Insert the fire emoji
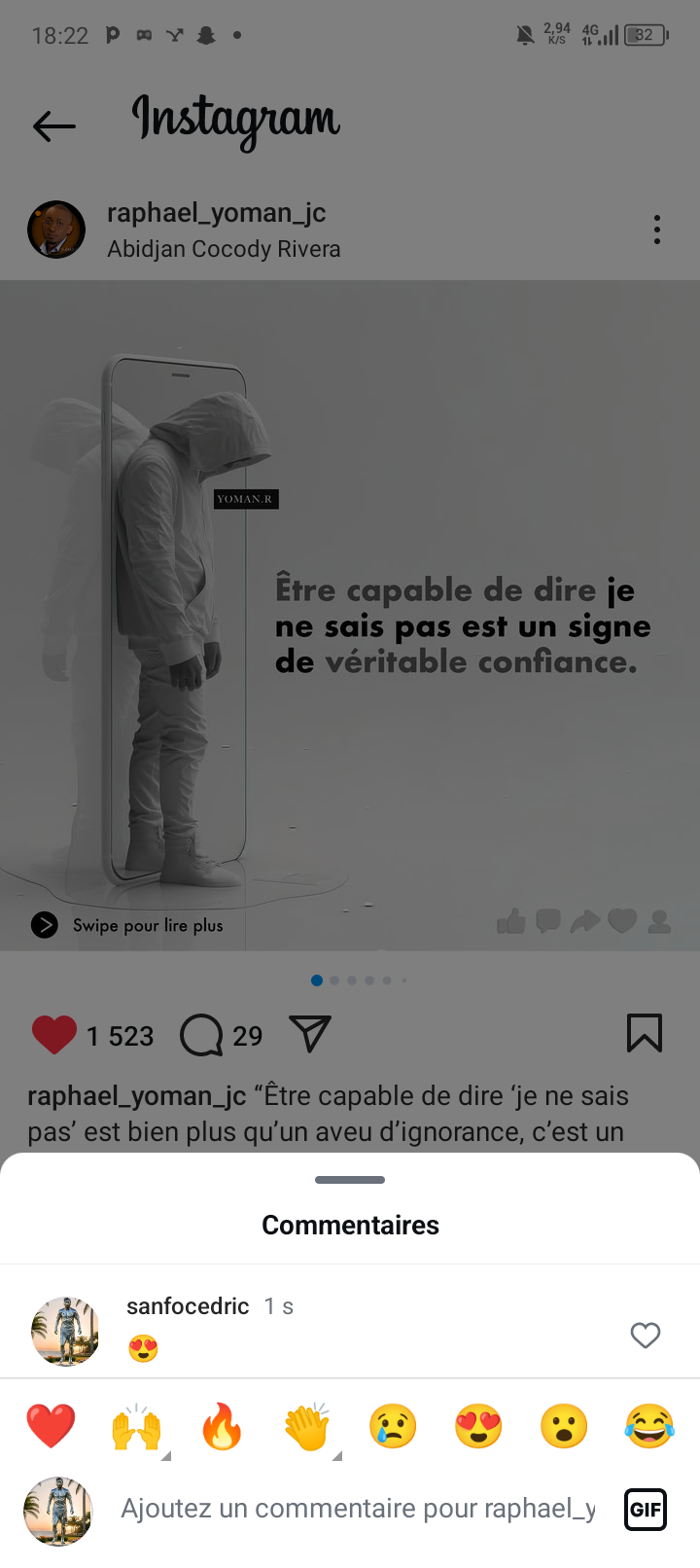The image size is (700, 1568). tap(222, 1427)
